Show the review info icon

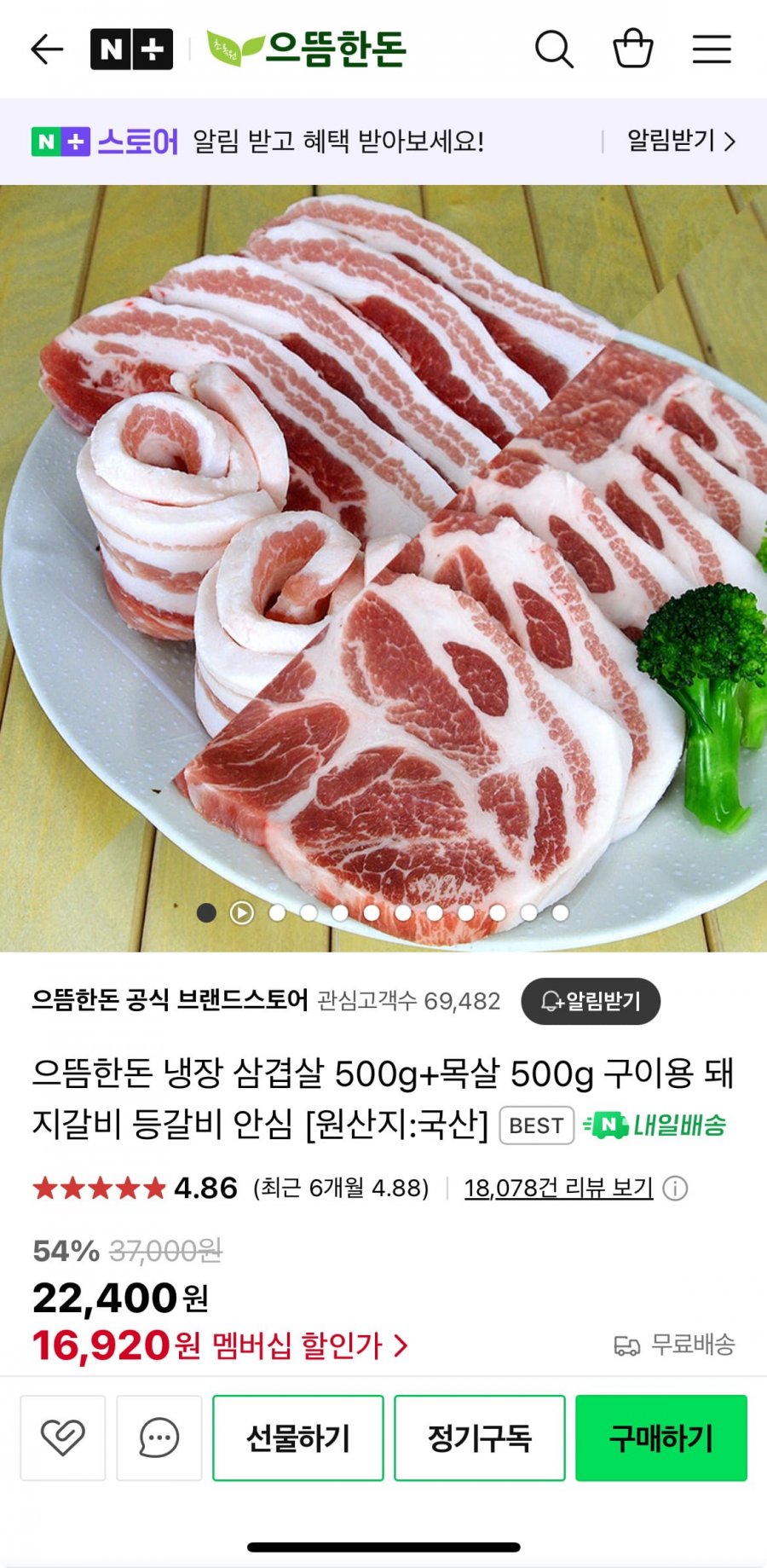[x=675, y=1189]
